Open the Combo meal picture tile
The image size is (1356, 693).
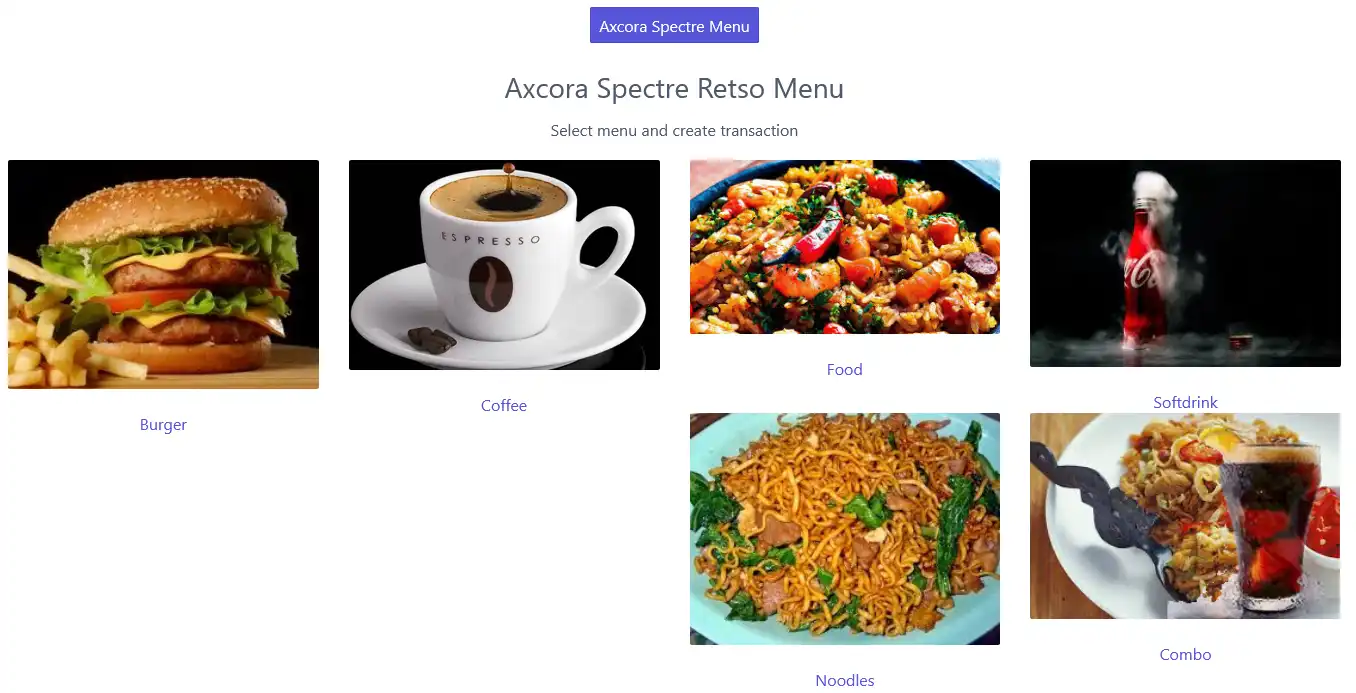[1185, 516]
